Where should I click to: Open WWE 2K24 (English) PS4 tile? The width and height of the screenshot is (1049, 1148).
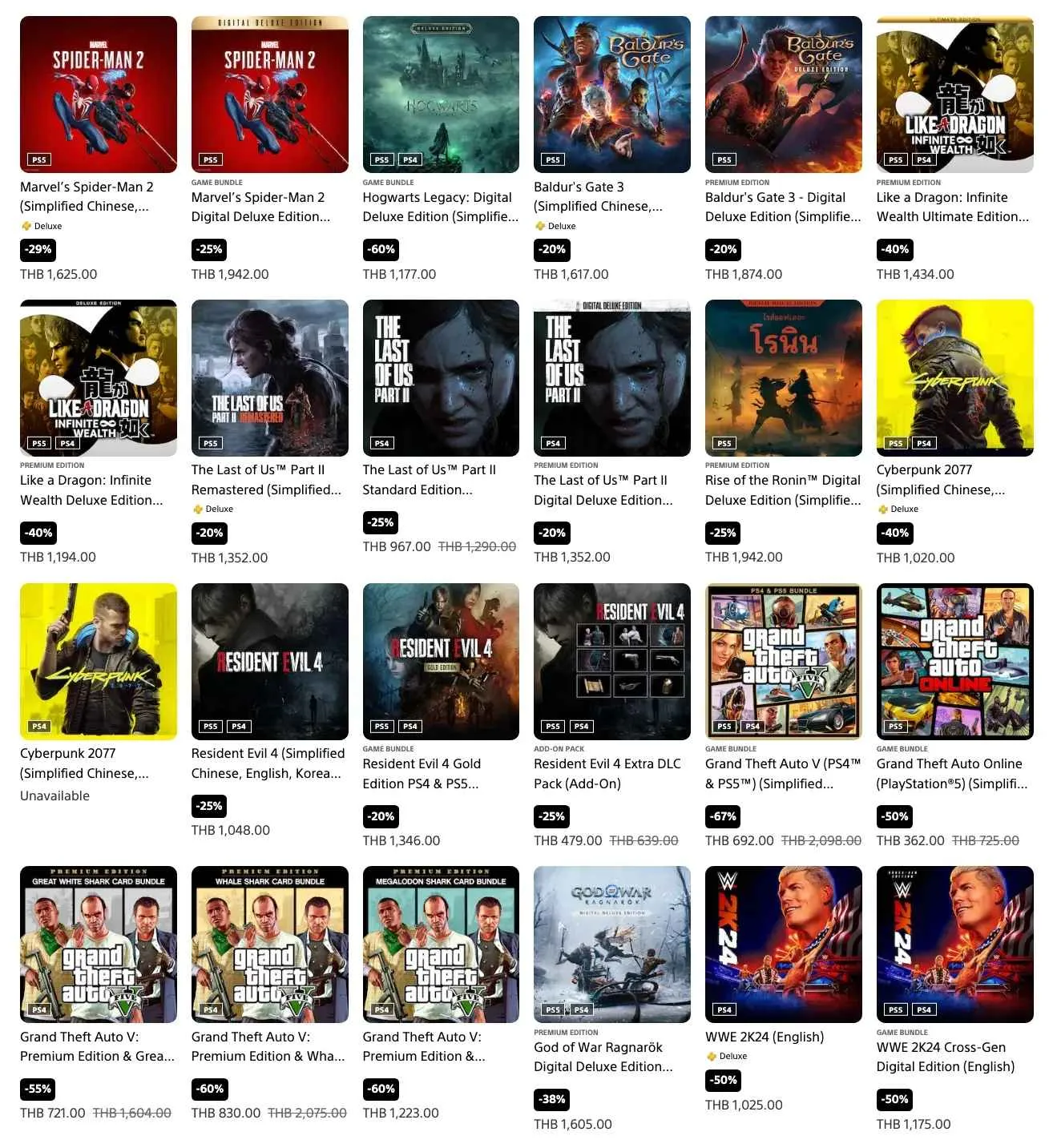(783, 944)
